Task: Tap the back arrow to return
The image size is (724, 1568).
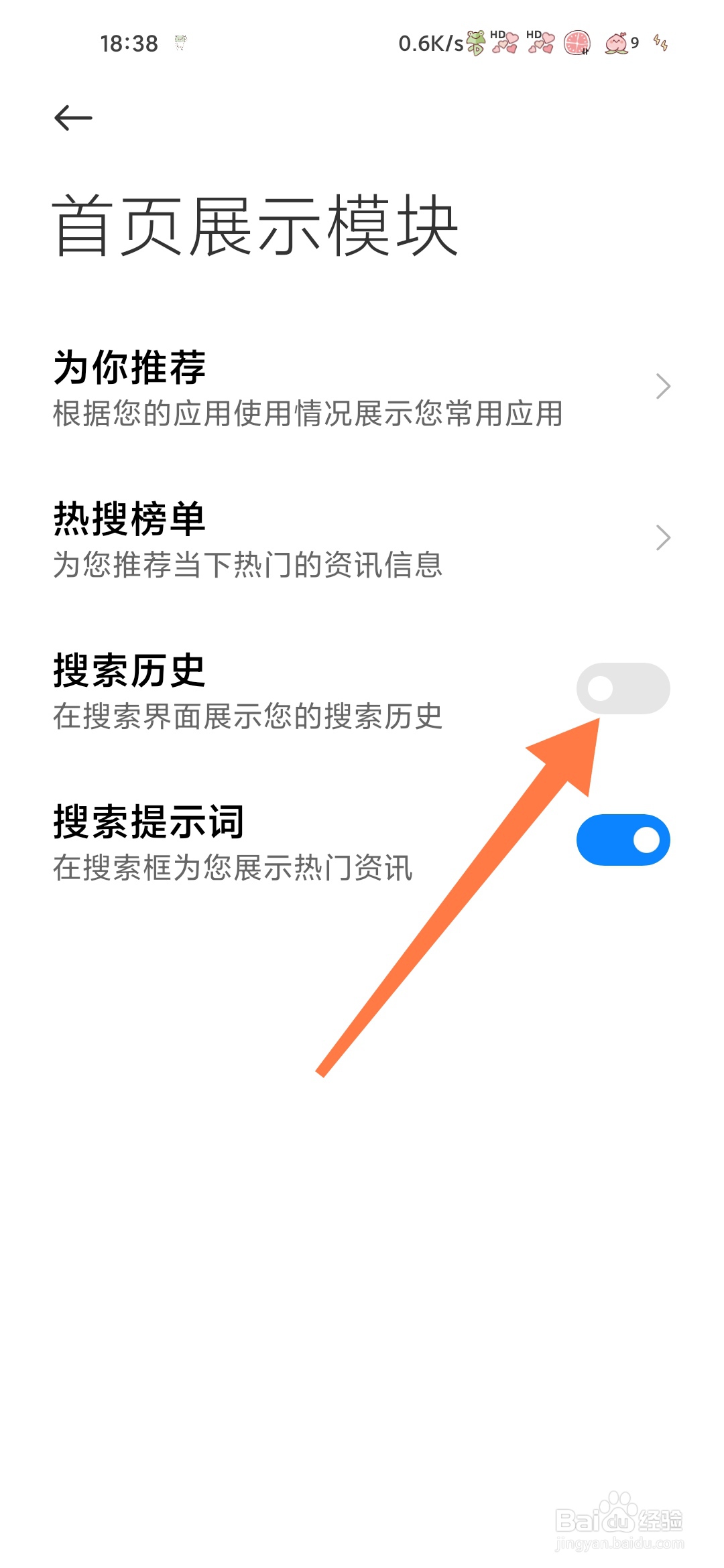Action: click(70, 117)
